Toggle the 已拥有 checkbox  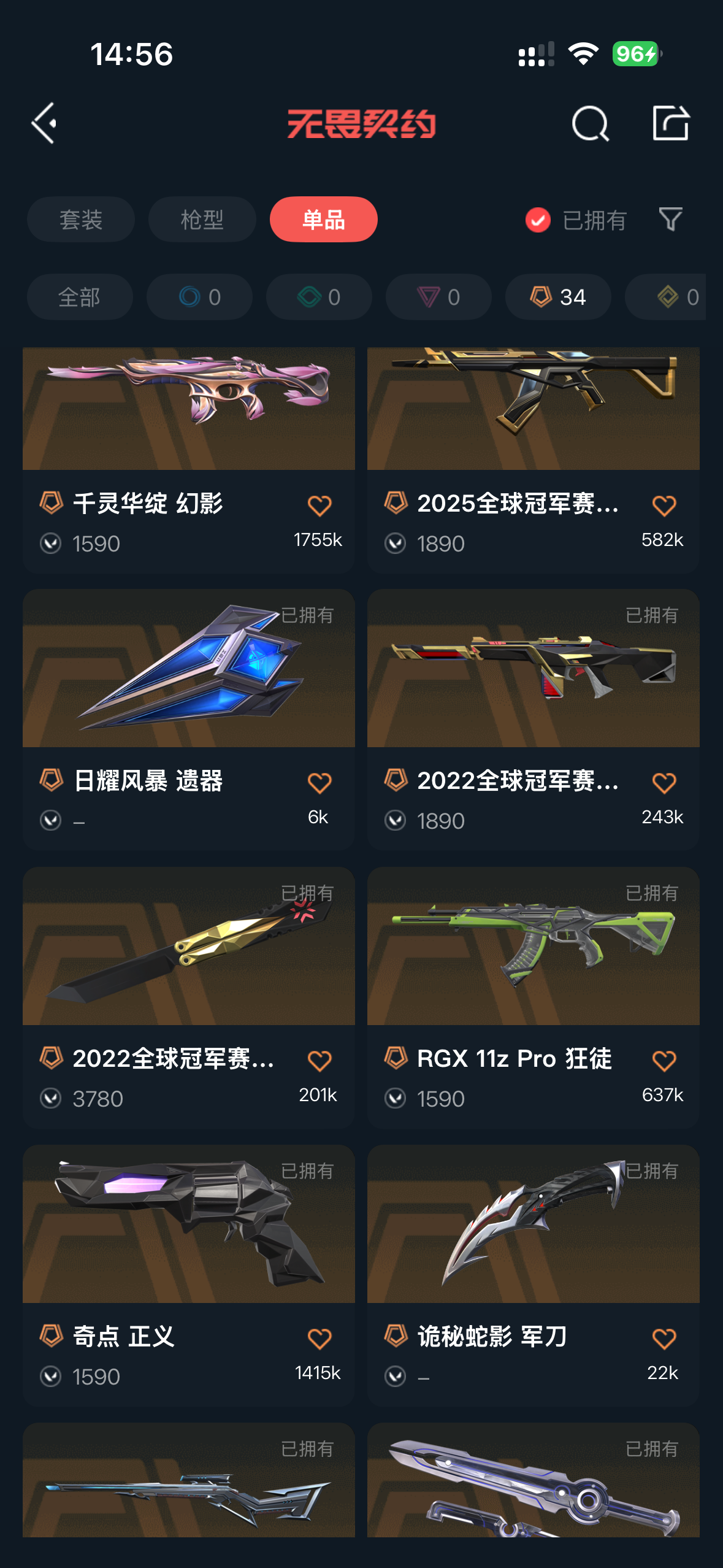coord(538,220)
